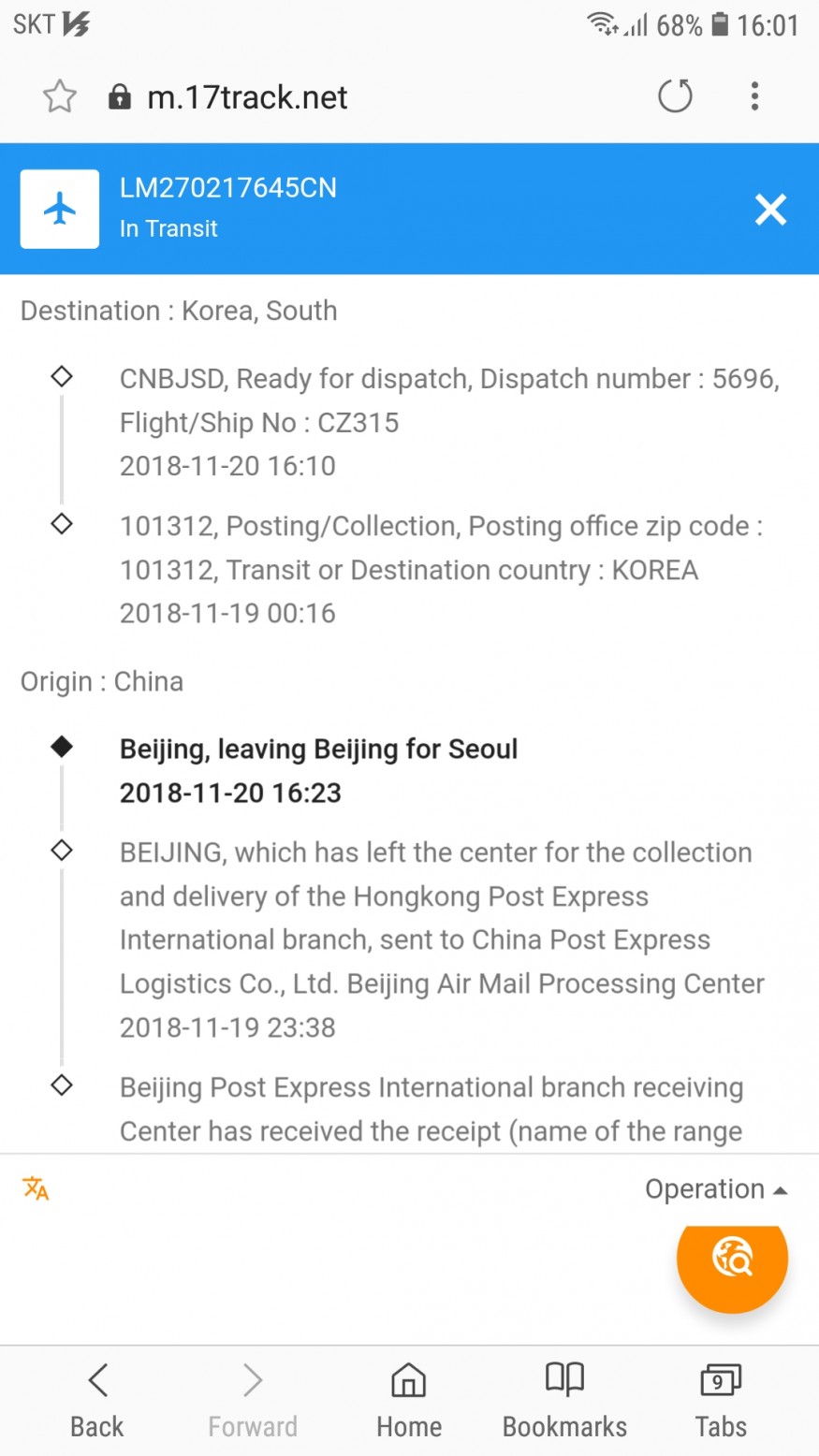Bookmark this page with the star icon

tap(60, 96)
